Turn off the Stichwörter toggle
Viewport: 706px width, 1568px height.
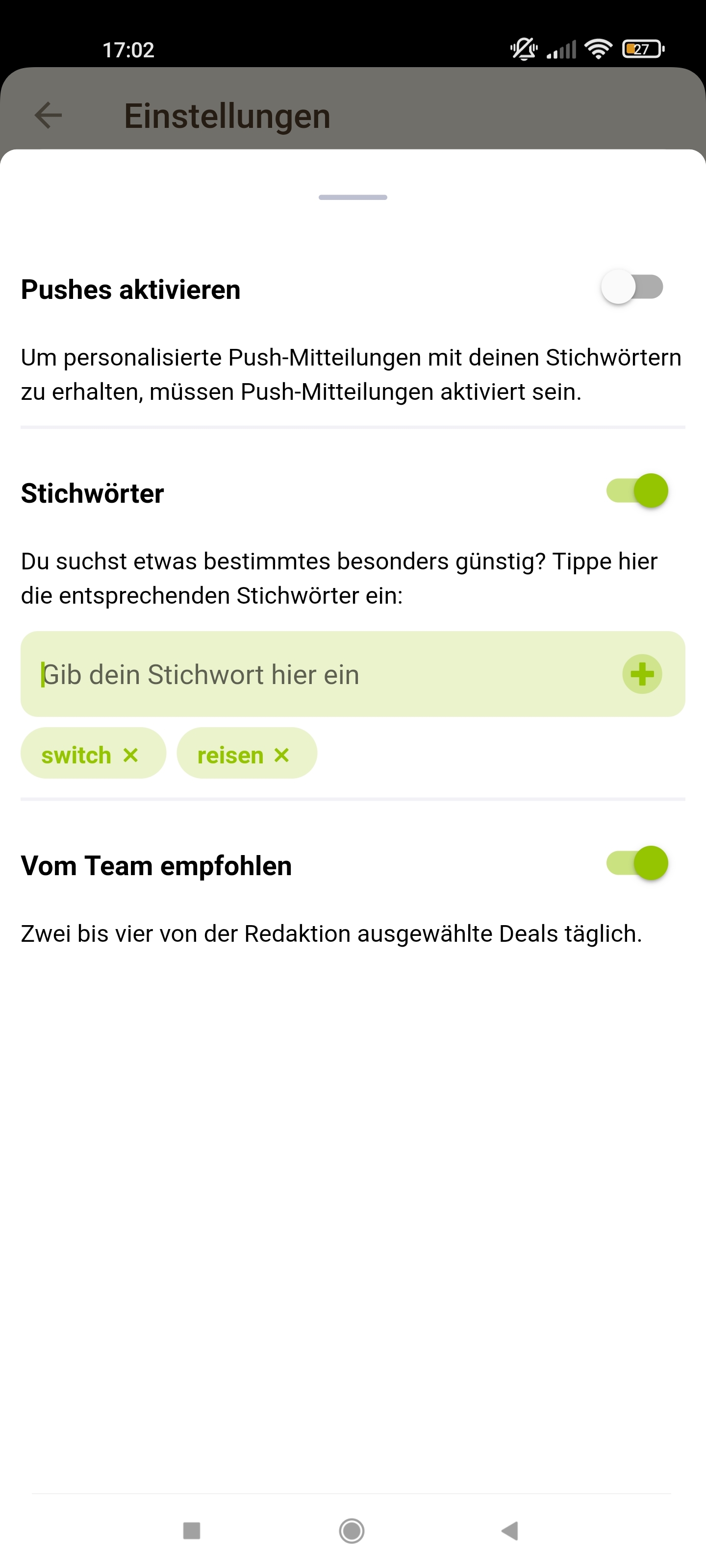(x=636, y=490)
